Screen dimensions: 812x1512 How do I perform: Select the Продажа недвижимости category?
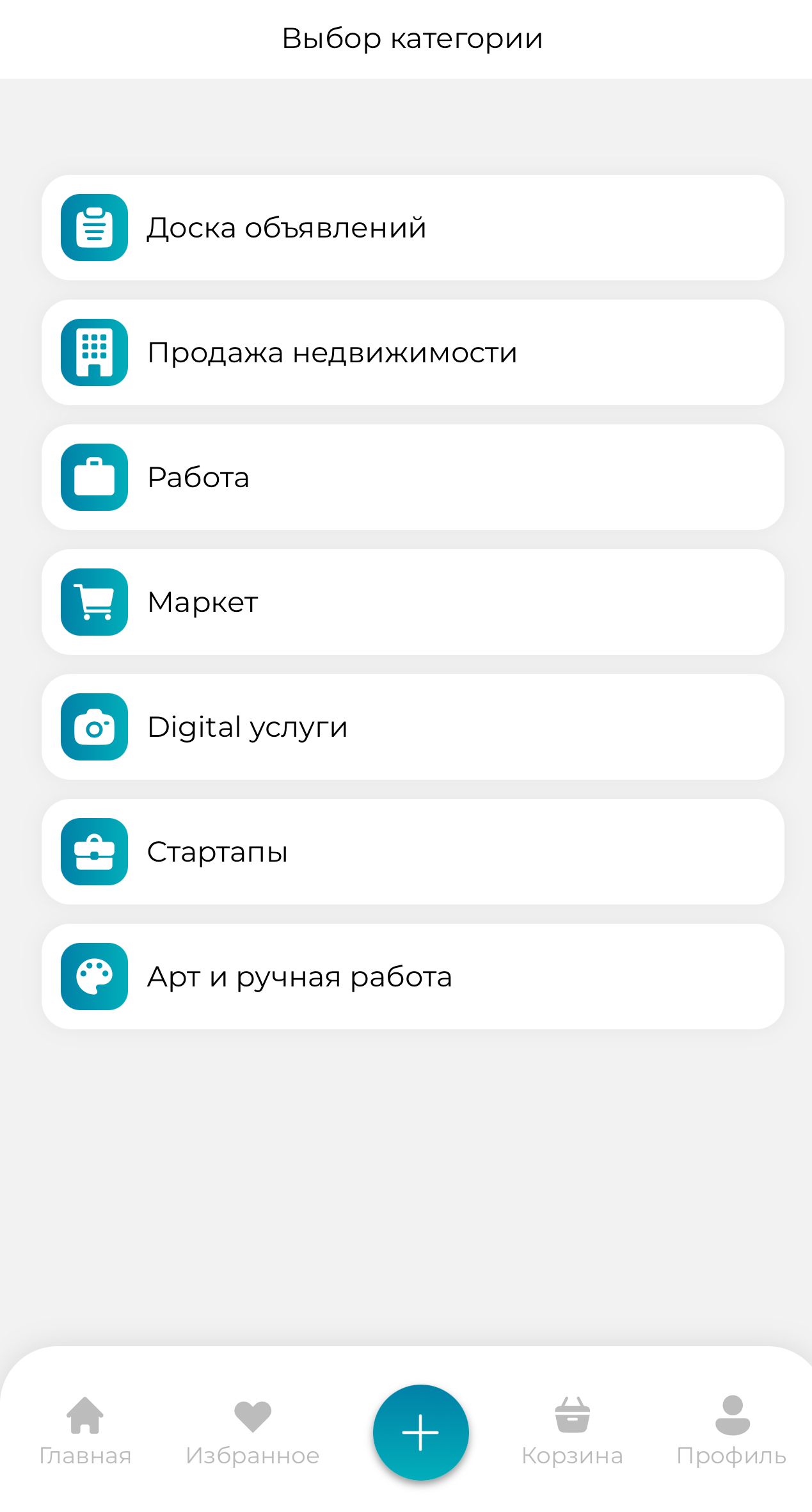(x=412, y=352)
